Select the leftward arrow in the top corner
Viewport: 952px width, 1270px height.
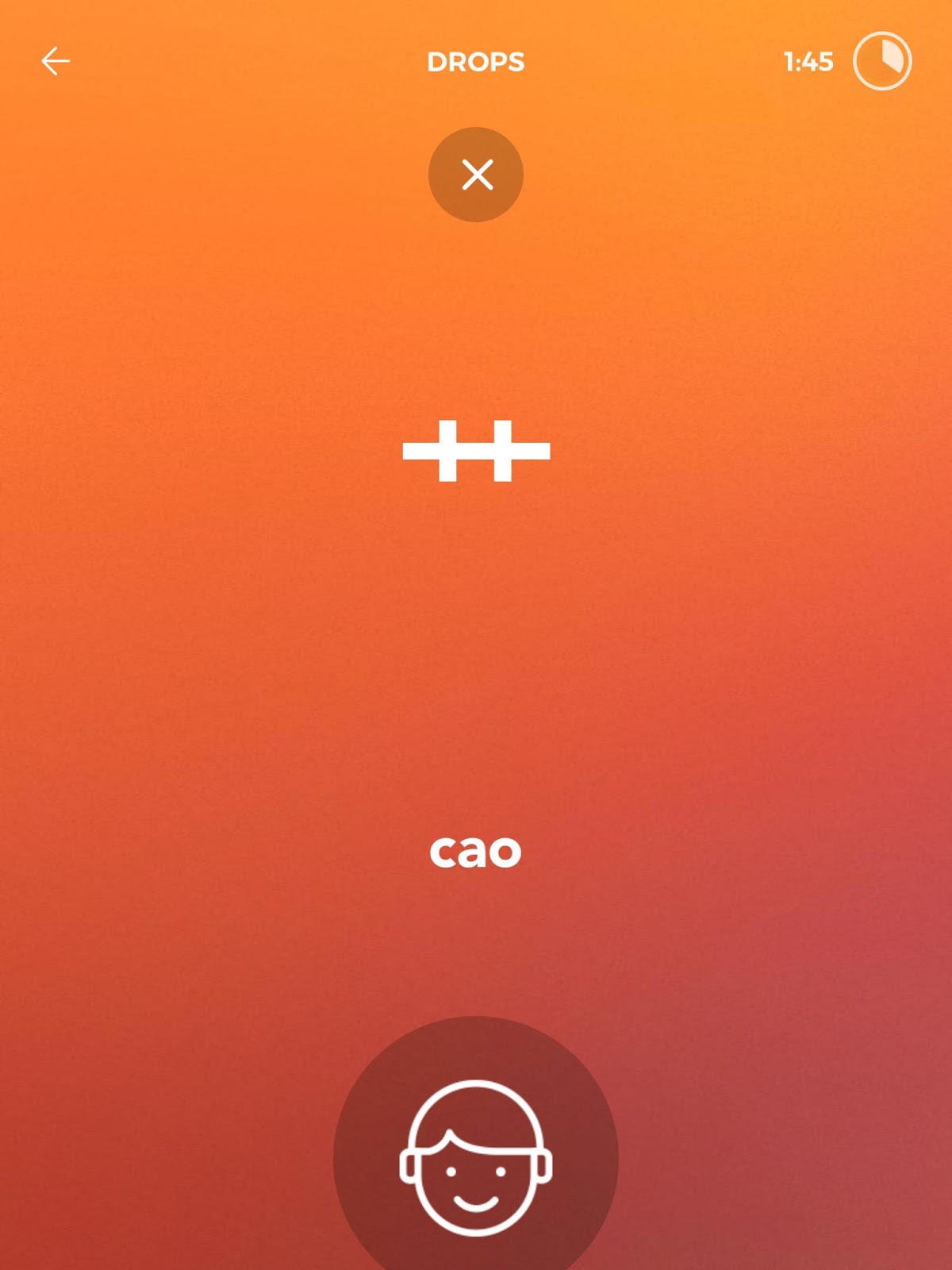(x=55, y=61)
